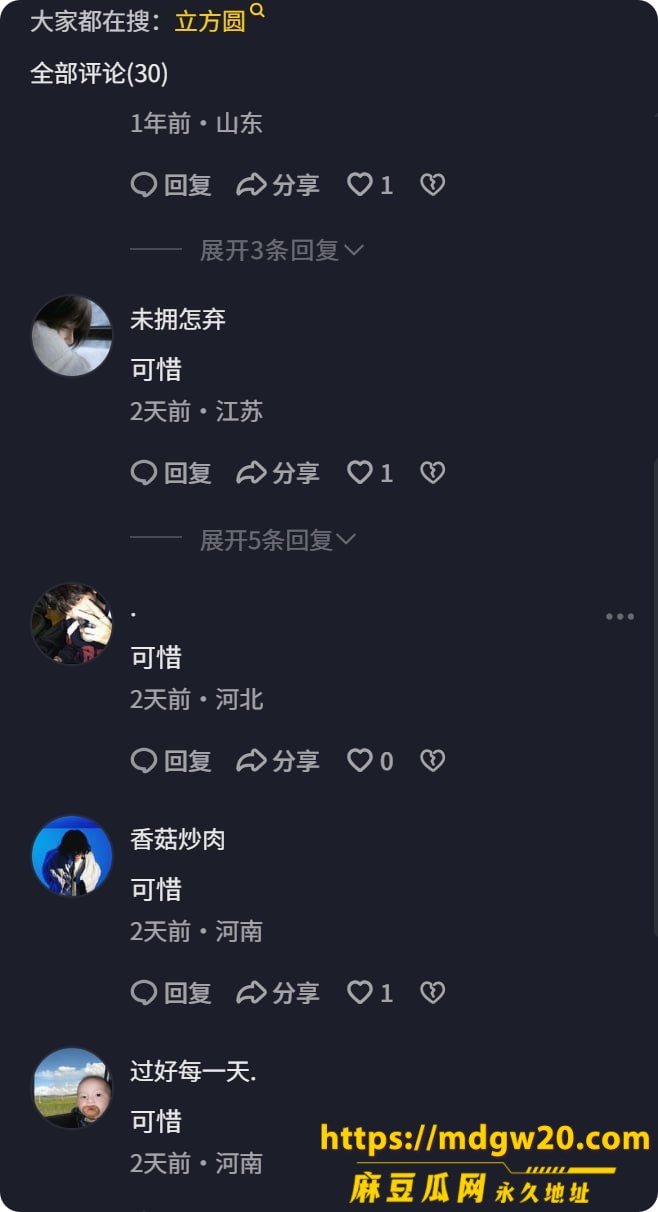Image resolution: width=658 pixels, height=1212 pixels.
Task: Expand 3 replies under the Shandong comment
Action: tap(281, 250)
